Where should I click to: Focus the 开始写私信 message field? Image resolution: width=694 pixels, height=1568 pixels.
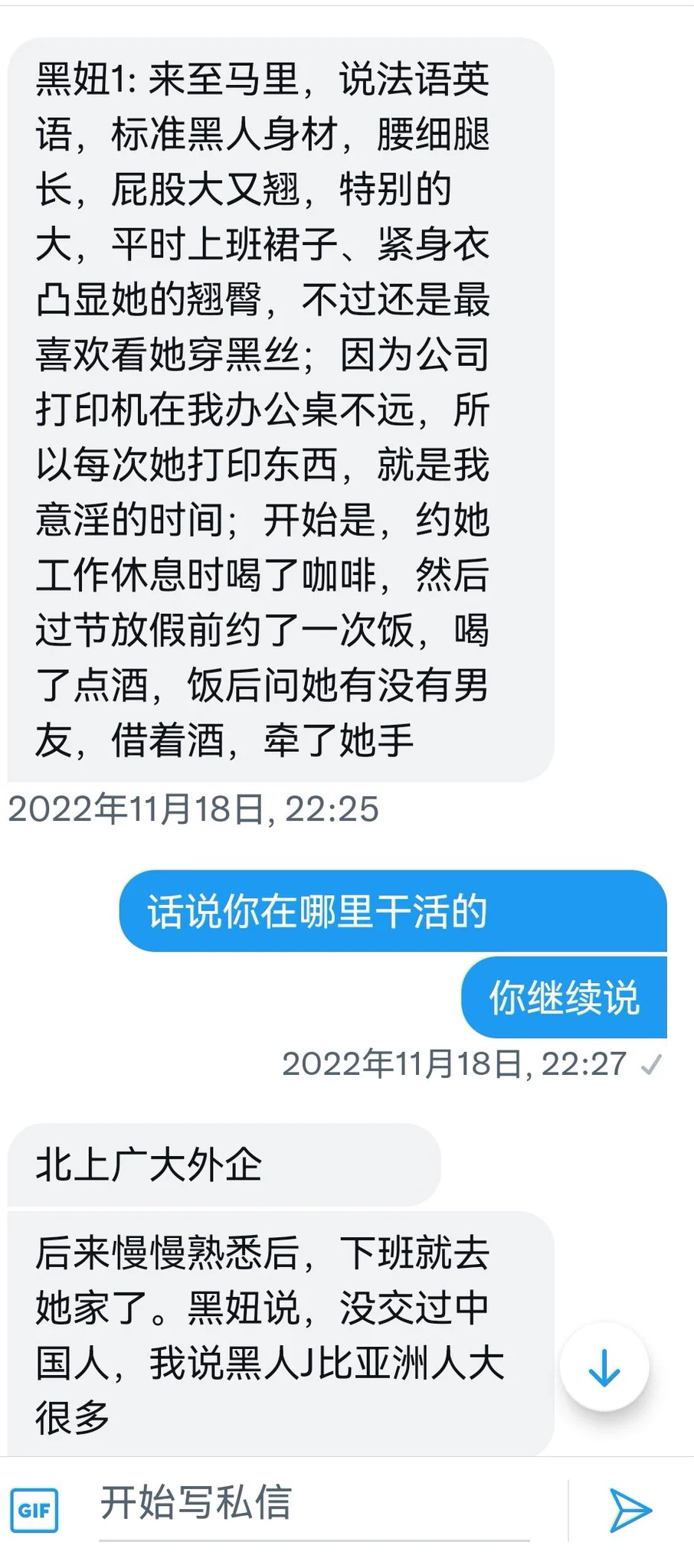[x=314, y=1502]
